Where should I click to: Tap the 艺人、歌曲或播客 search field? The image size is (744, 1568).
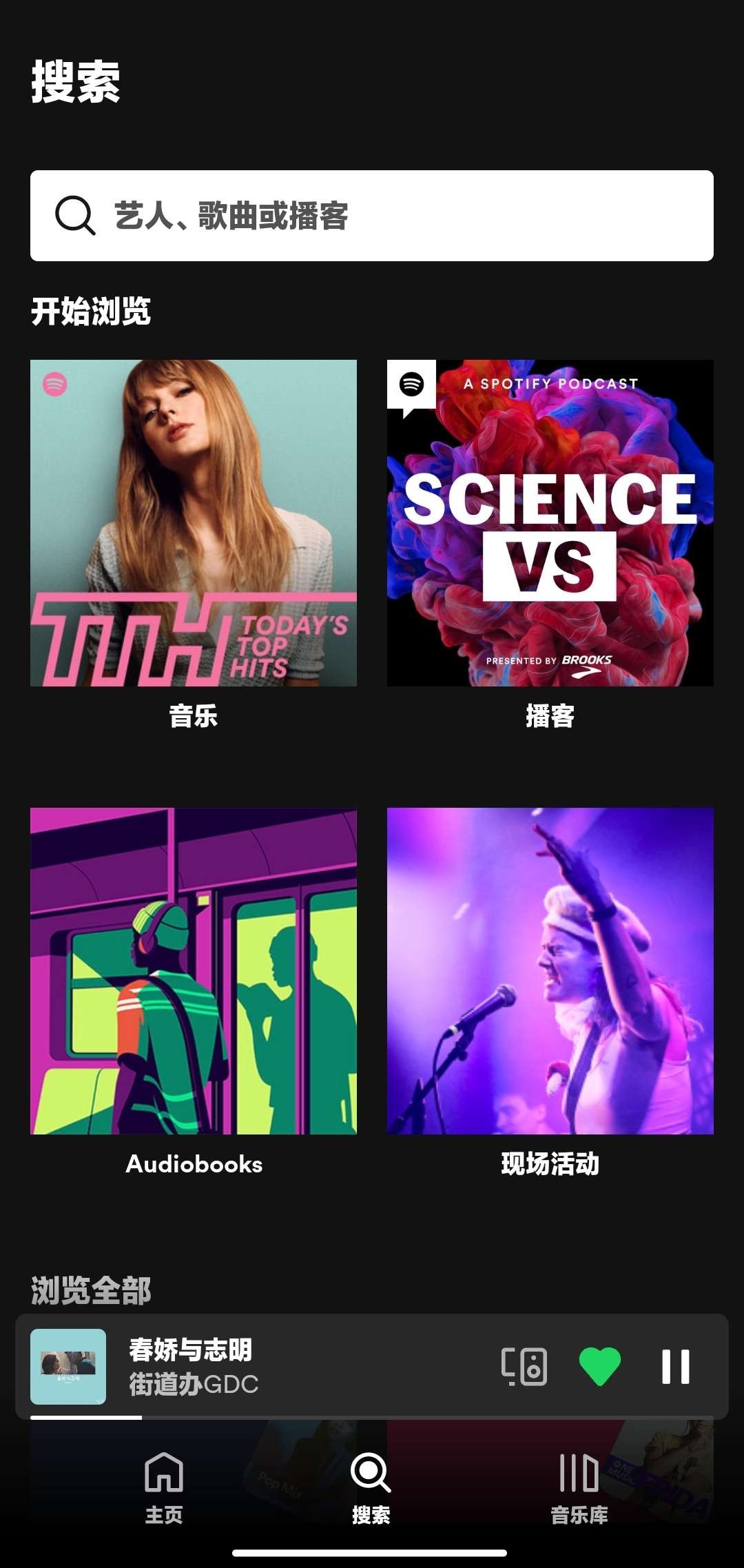click(372, 216)
